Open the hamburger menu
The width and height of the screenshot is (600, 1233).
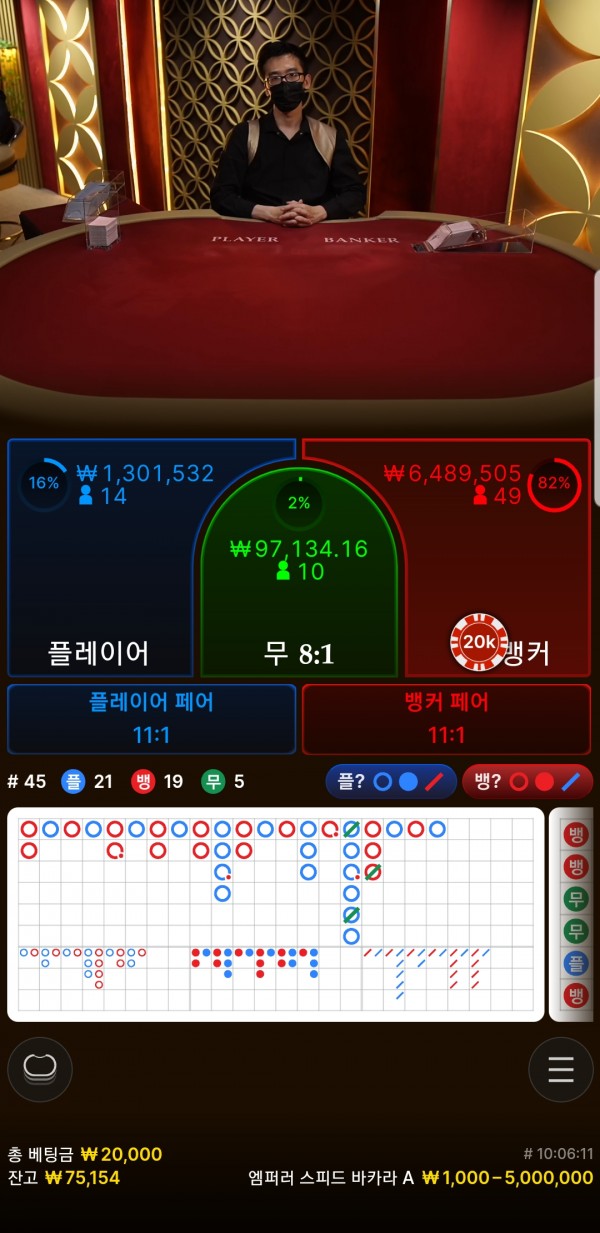coord(561,1069)
